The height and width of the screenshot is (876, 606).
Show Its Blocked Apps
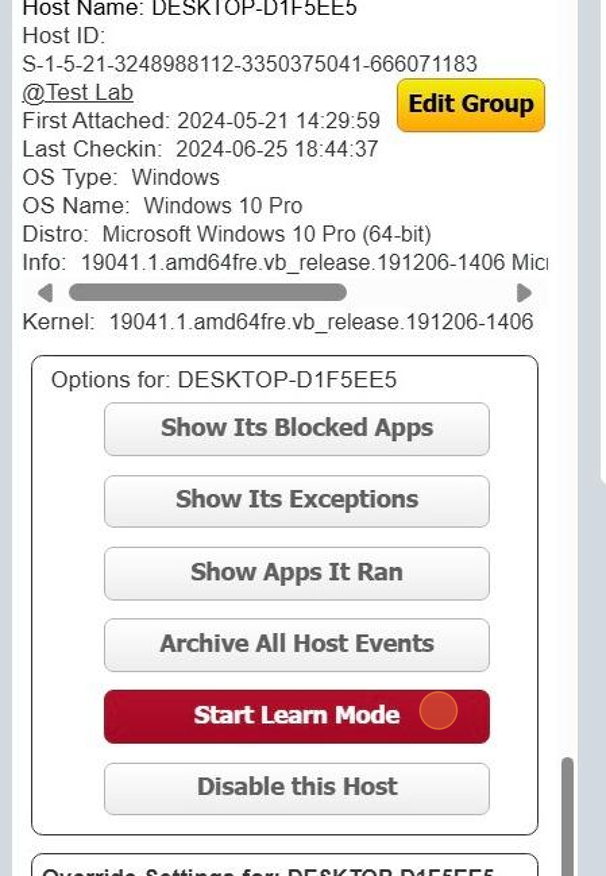coord(296,428)
